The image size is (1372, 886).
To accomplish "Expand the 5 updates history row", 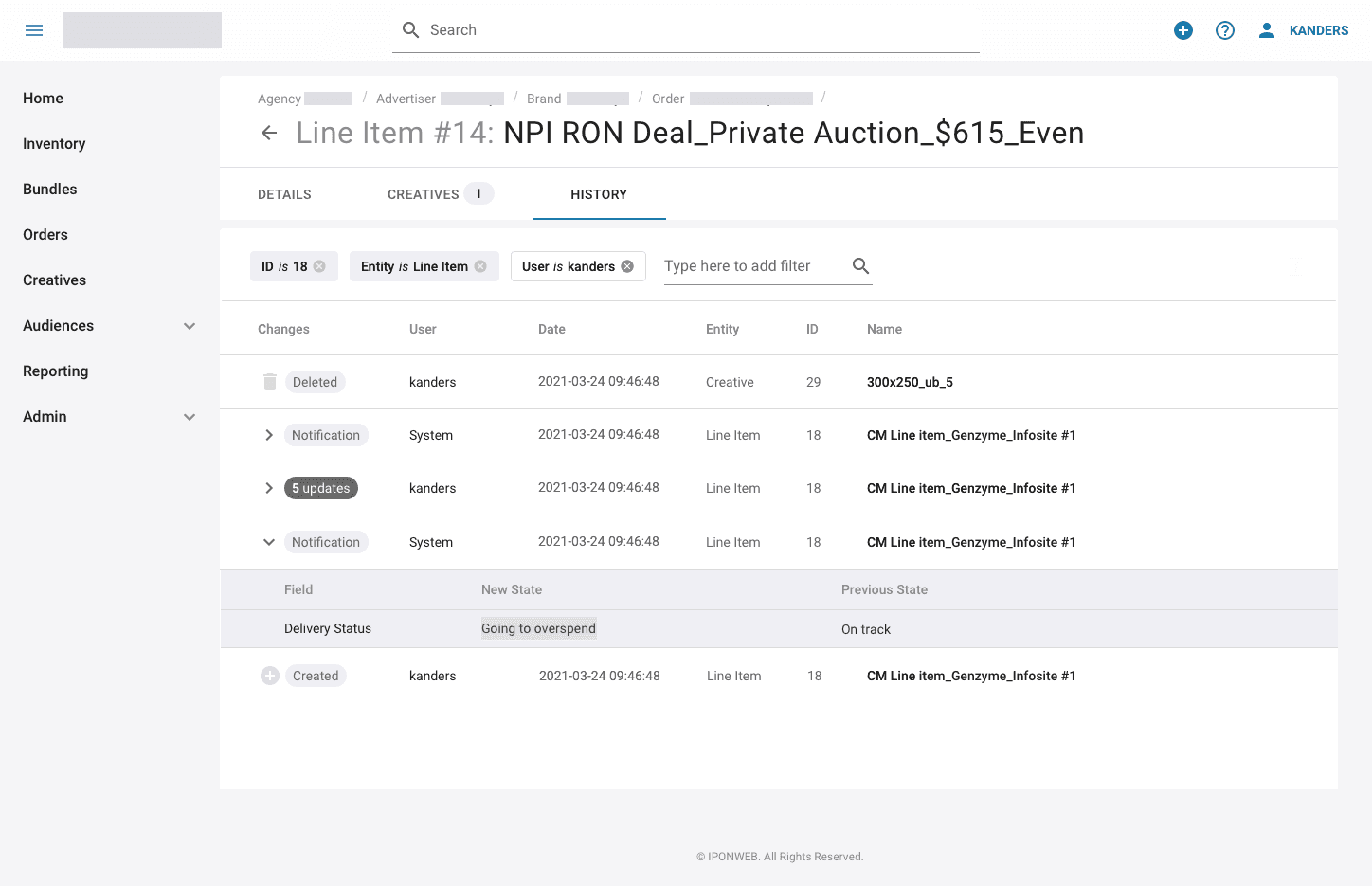I will [x=269, y=488].
